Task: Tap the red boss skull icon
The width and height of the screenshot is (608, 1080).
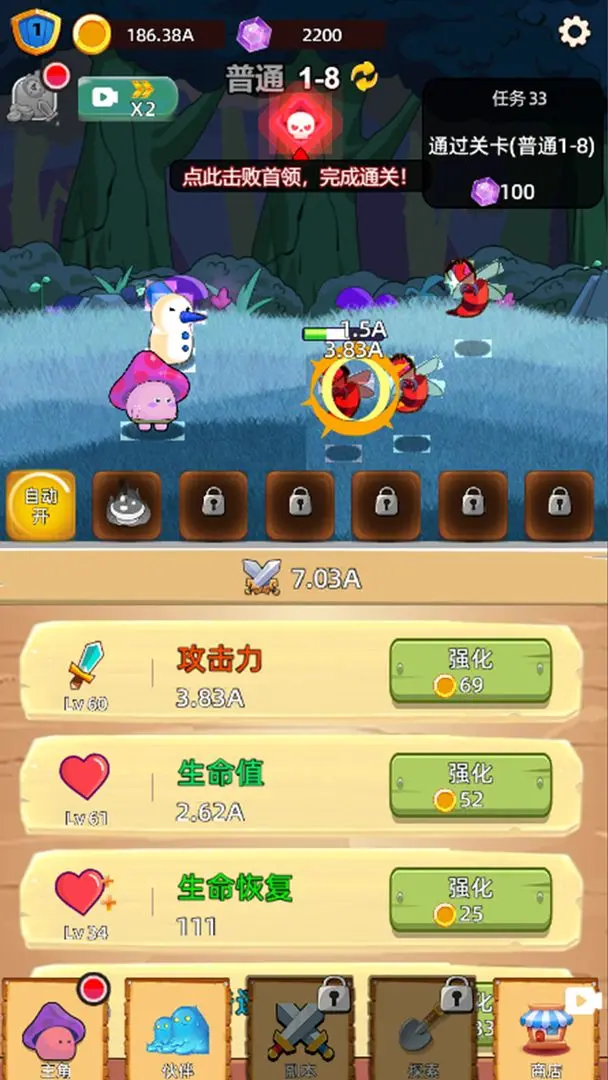Action: (299, 124)
